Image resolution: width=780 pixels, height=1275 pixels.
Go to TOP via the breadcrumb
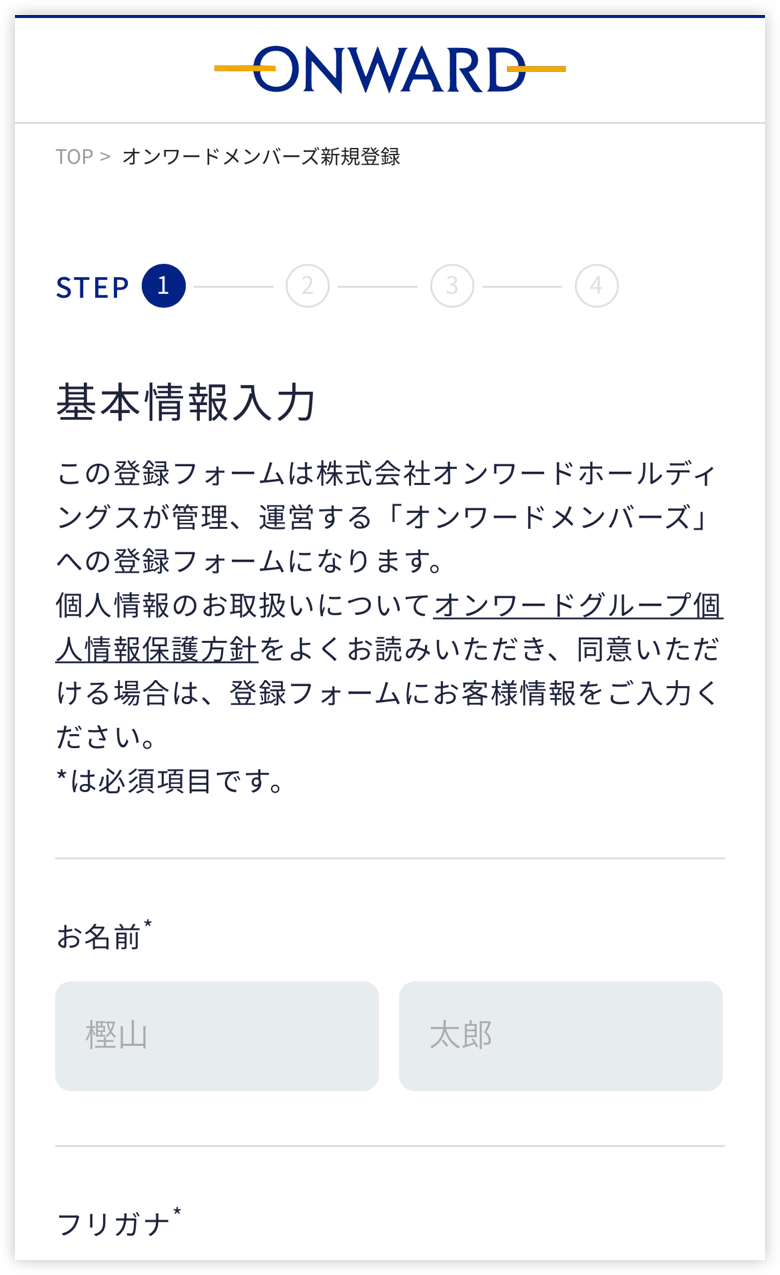point(74,157)
